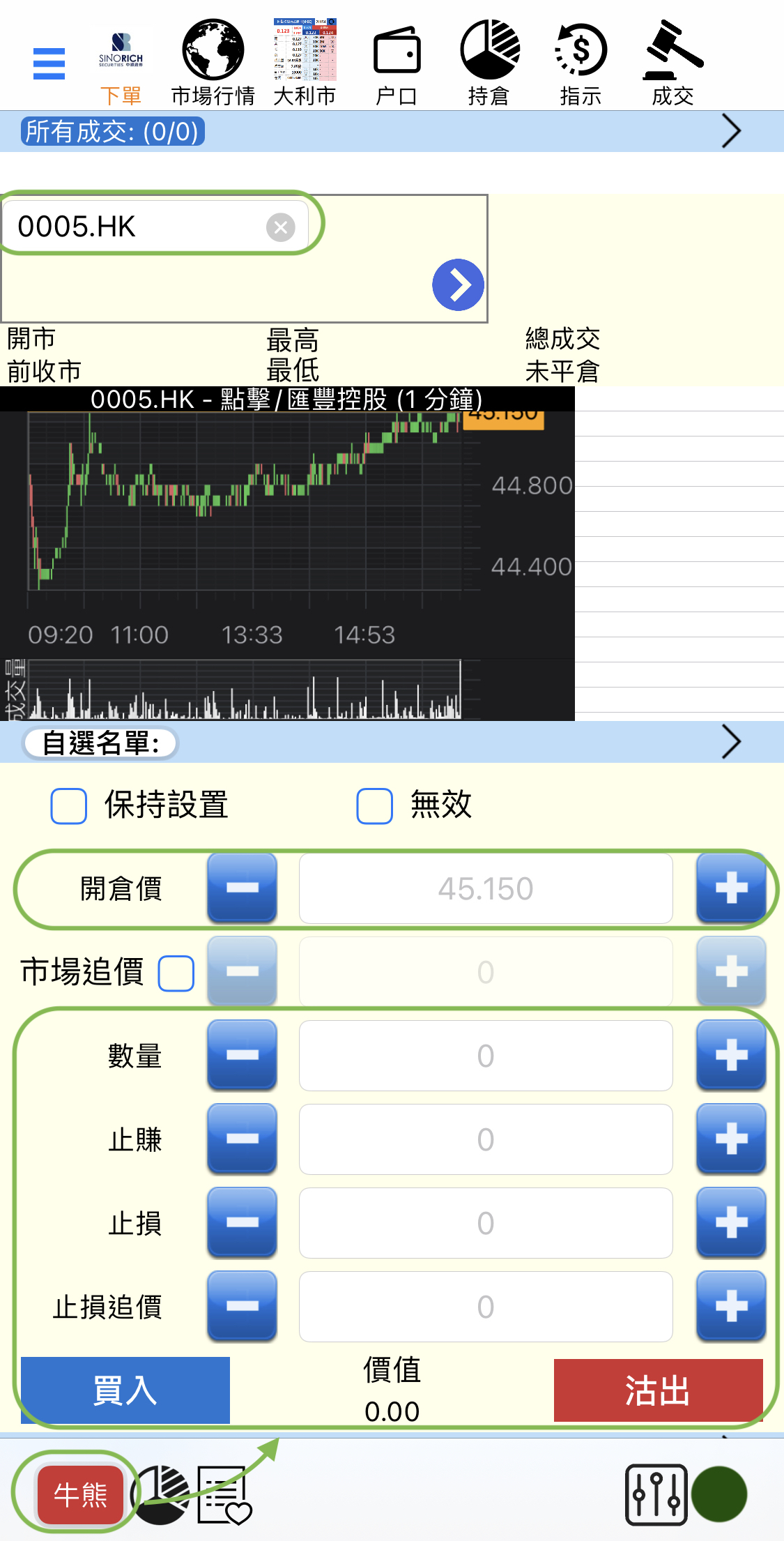Tap the 止賺 value input field

[x=486, y=1139]
